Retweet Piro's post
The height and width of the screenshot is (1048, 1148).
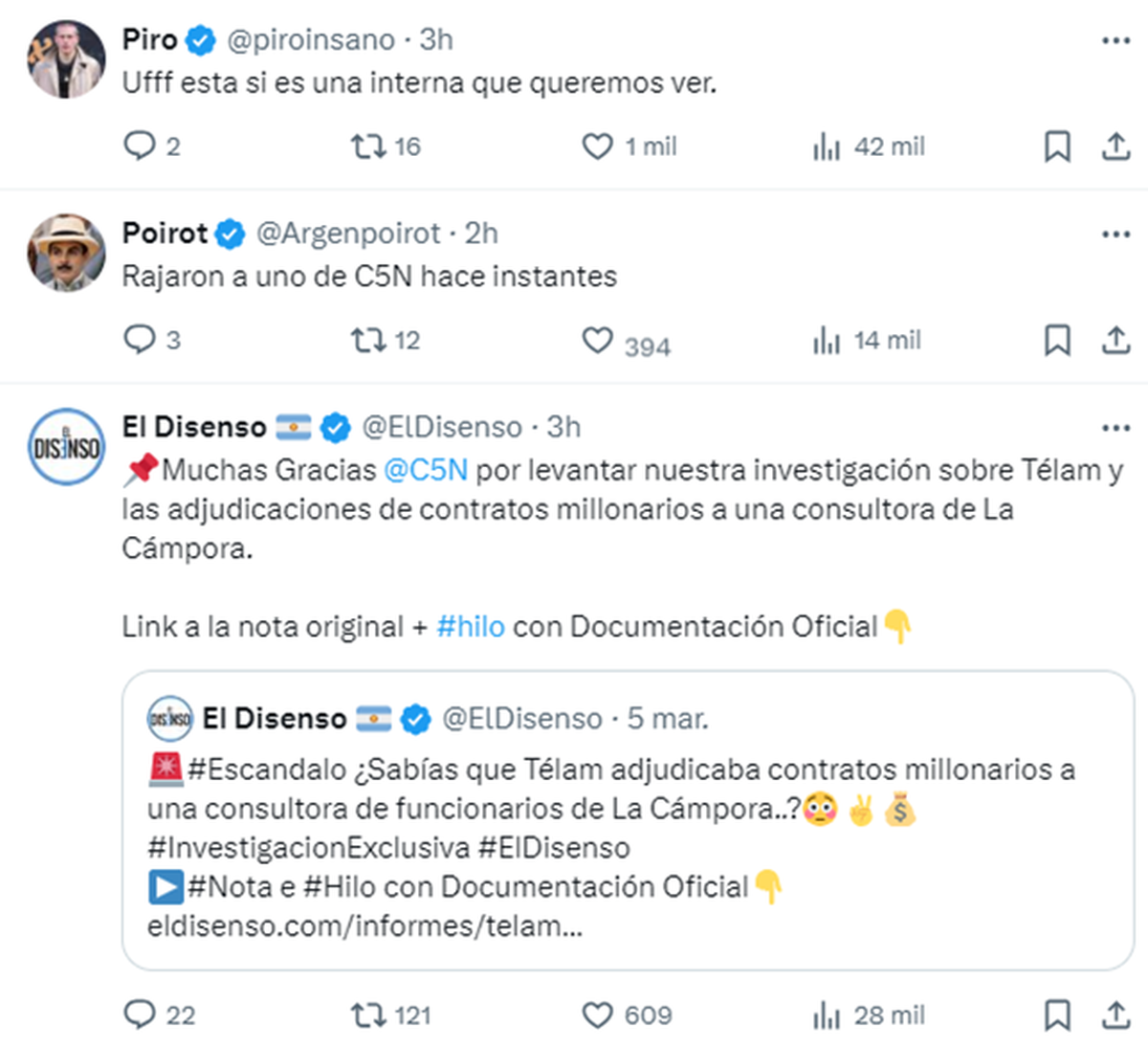pos(367,146)
